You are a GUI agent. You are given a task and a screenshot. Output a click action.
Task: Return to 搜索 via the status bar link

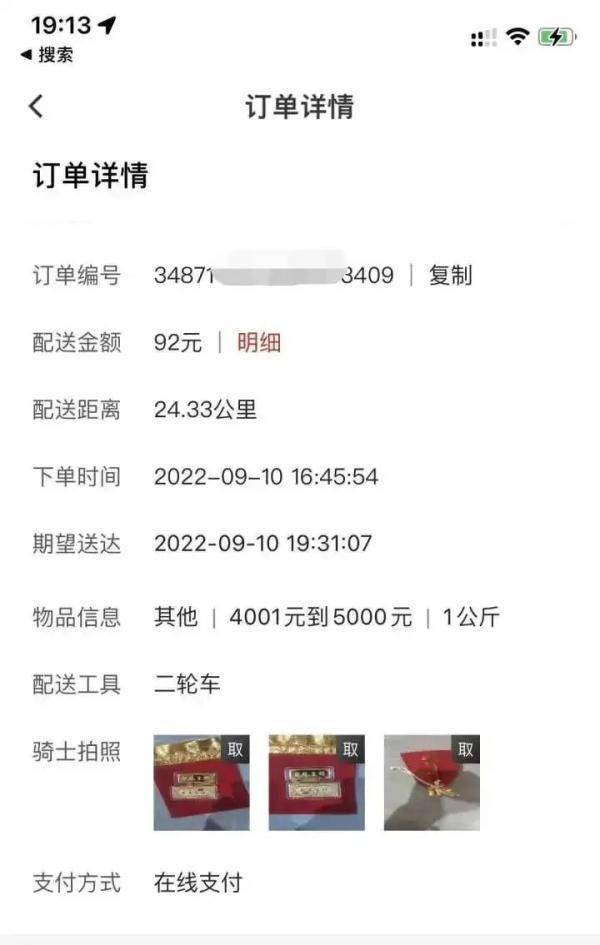point(47,55)
